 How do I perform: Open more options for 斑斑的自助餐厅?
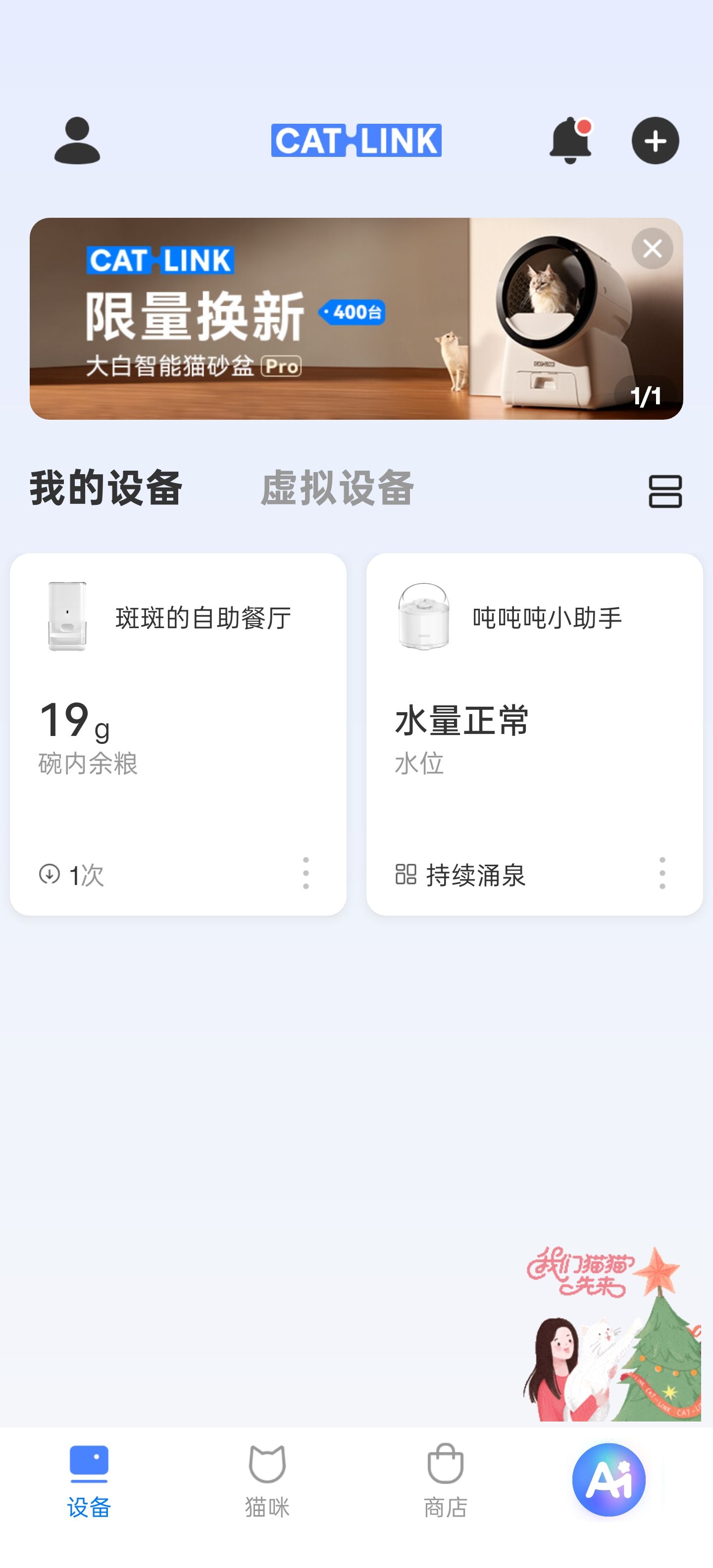tap(306, 874)
